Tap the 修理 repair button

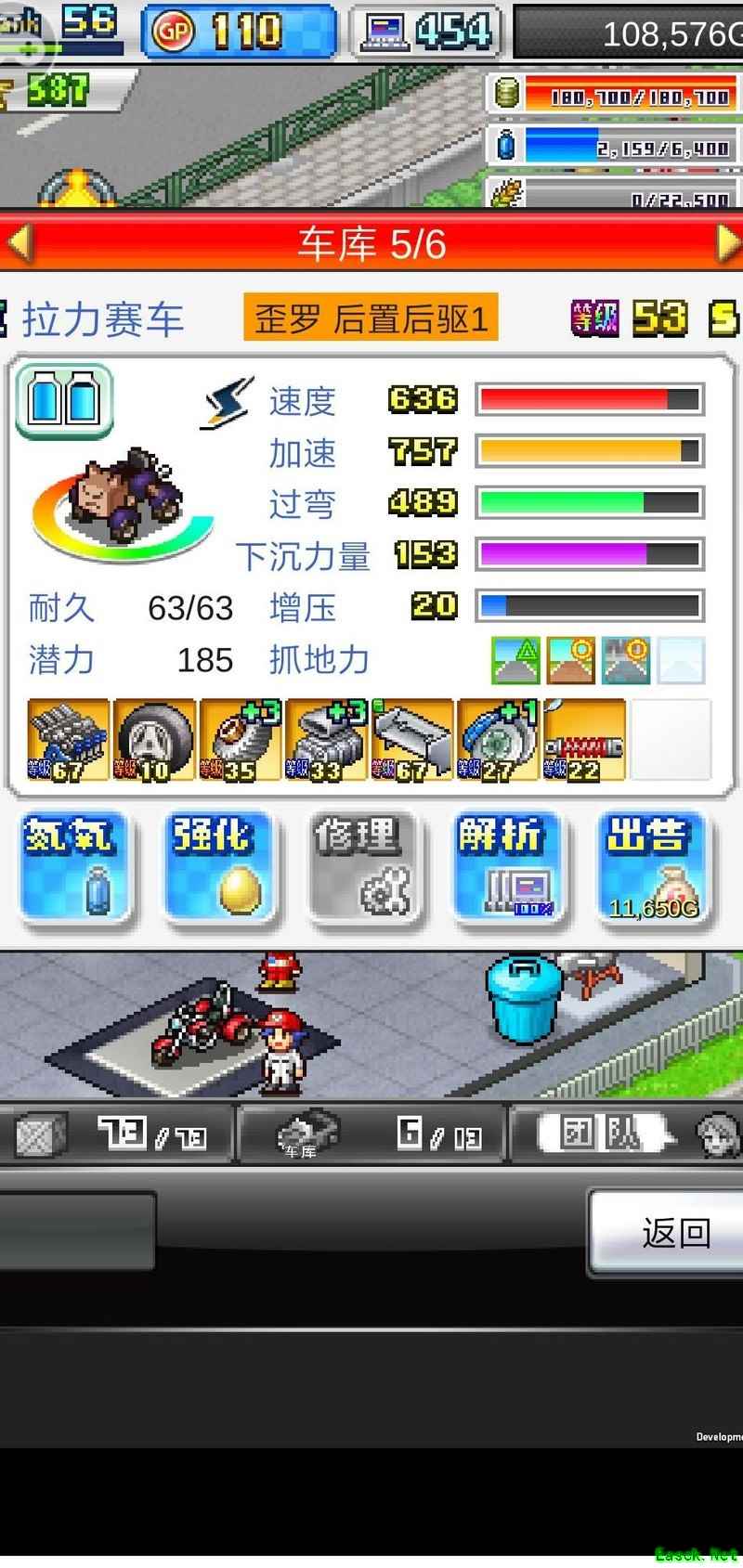(364, 868)
